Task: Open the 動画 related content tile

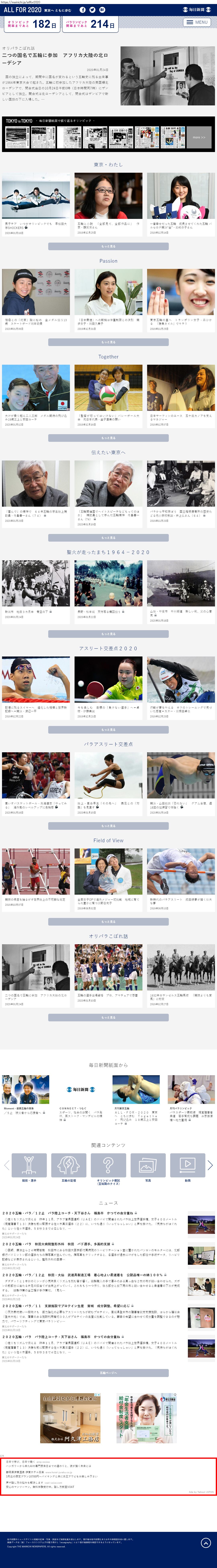Action: pyautogui.click(x=188, y=1165)
